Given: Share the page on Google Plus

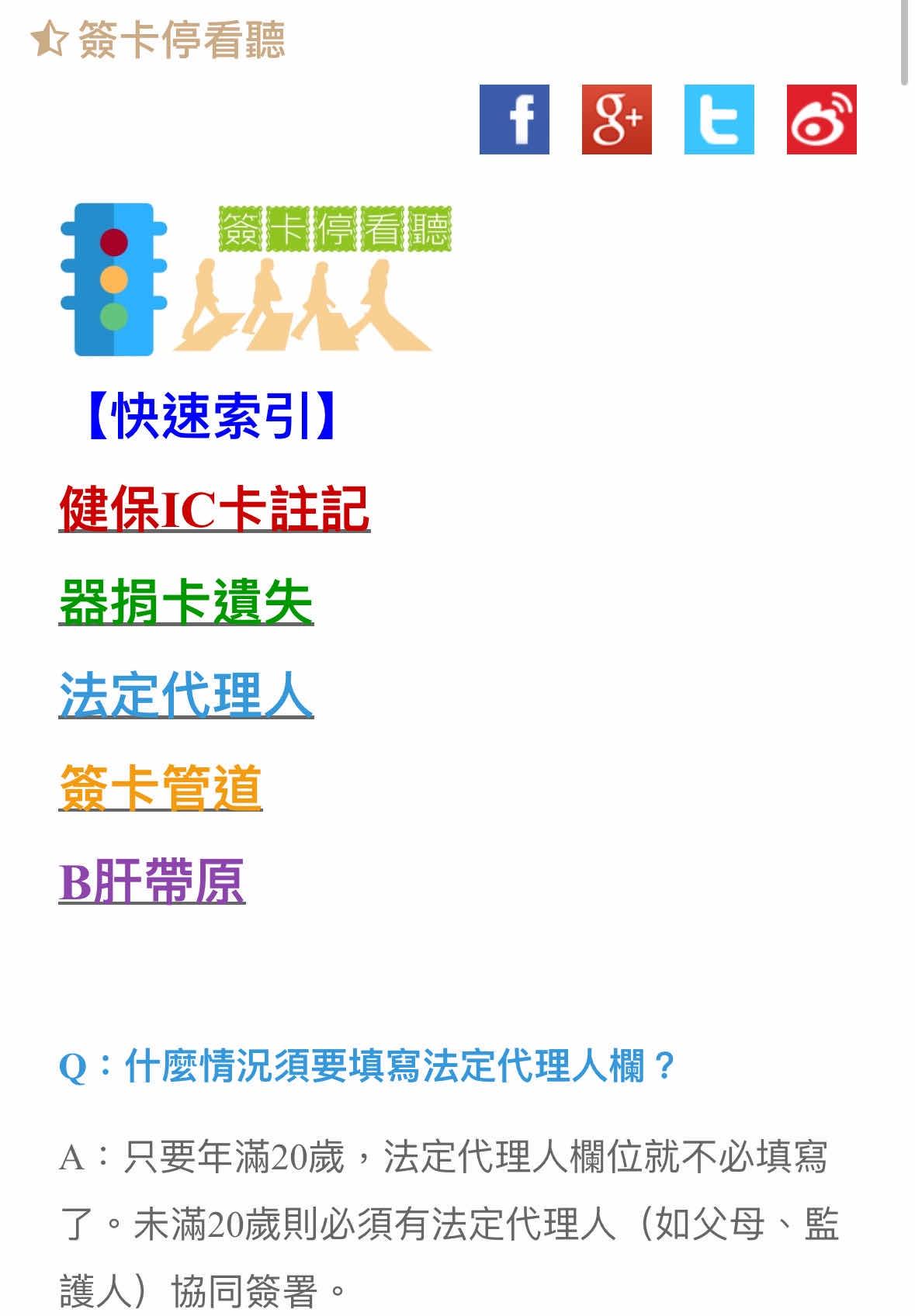Looking at the screenshot, I should pyautogui.click(x=616, y=119).
